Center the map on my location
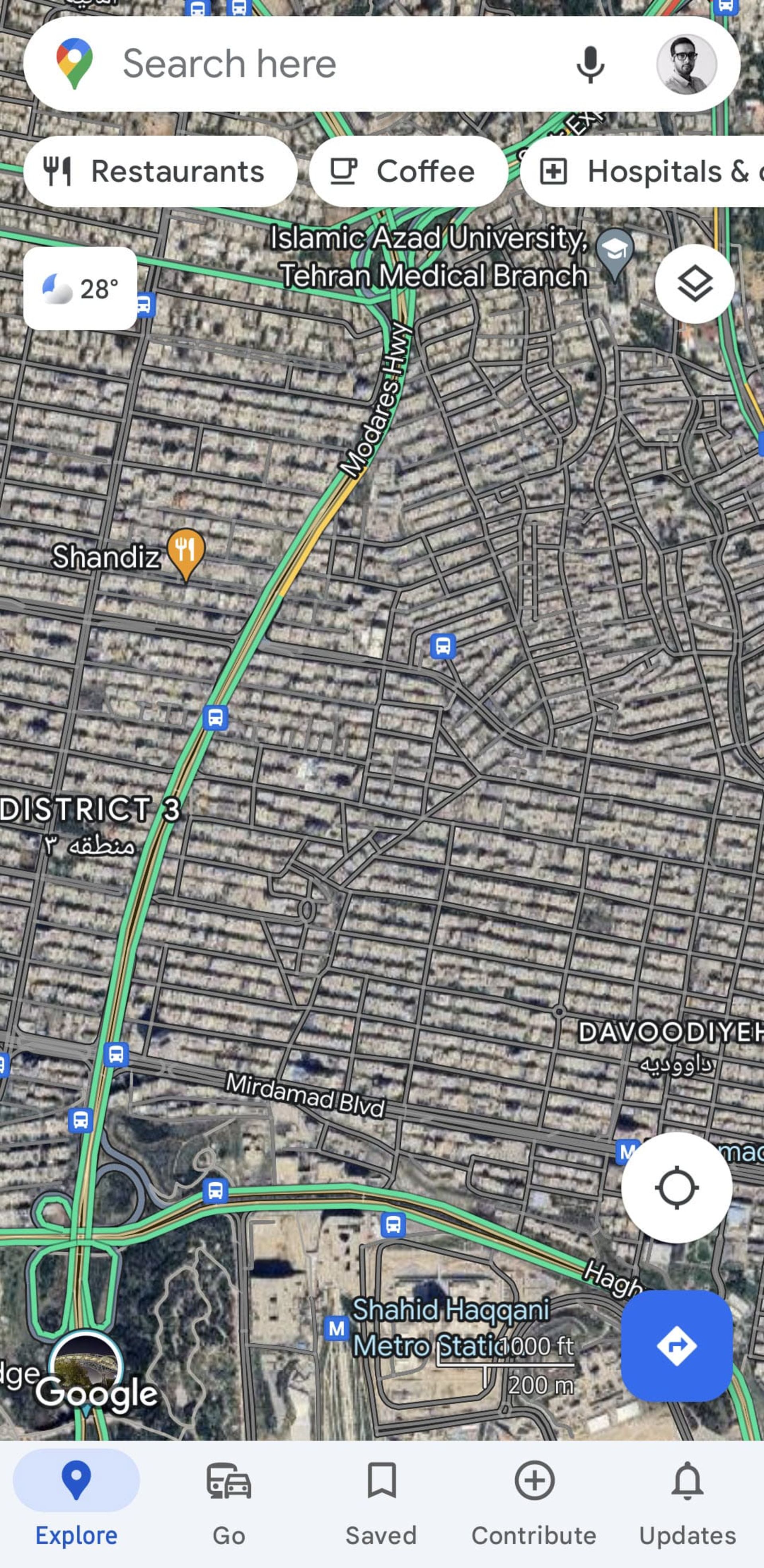This screenshot has height=1568, width=764. tap(676, 1187)
